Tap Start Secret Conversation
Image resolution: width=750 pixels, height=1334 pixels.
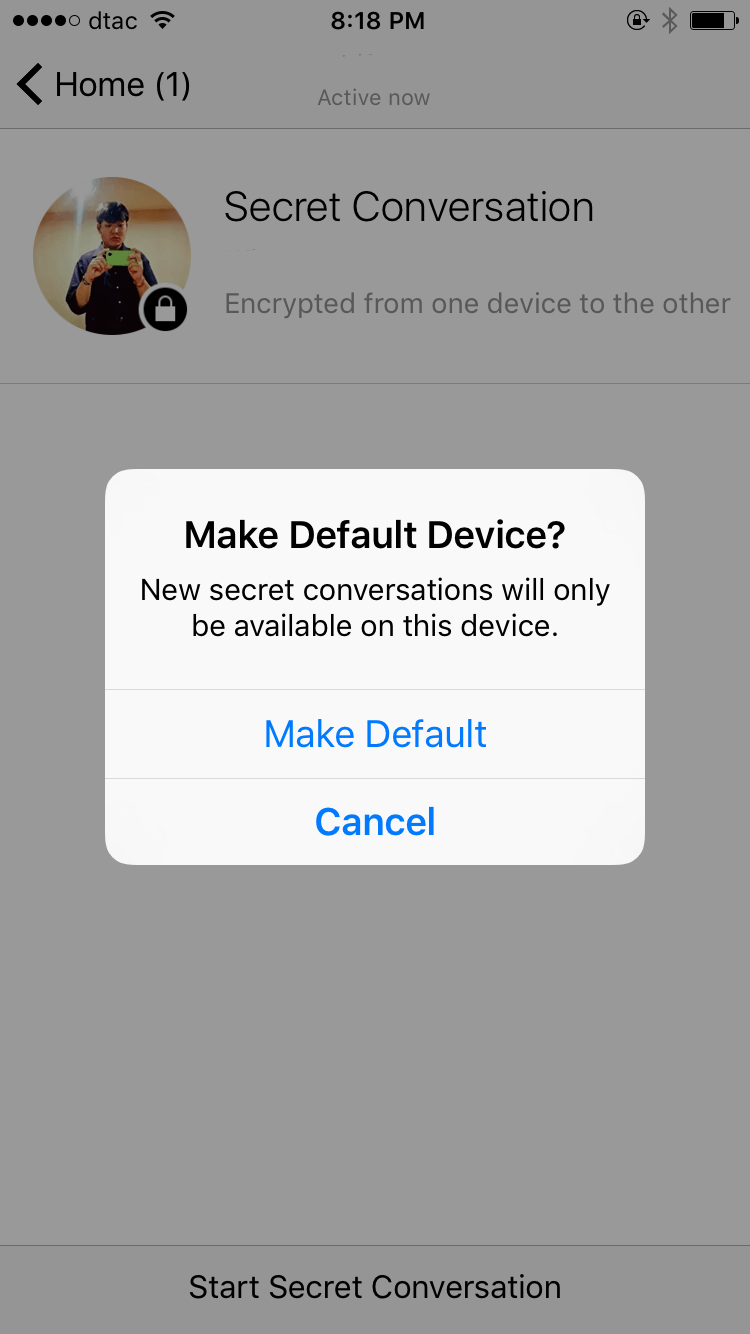coord(375,1287)
